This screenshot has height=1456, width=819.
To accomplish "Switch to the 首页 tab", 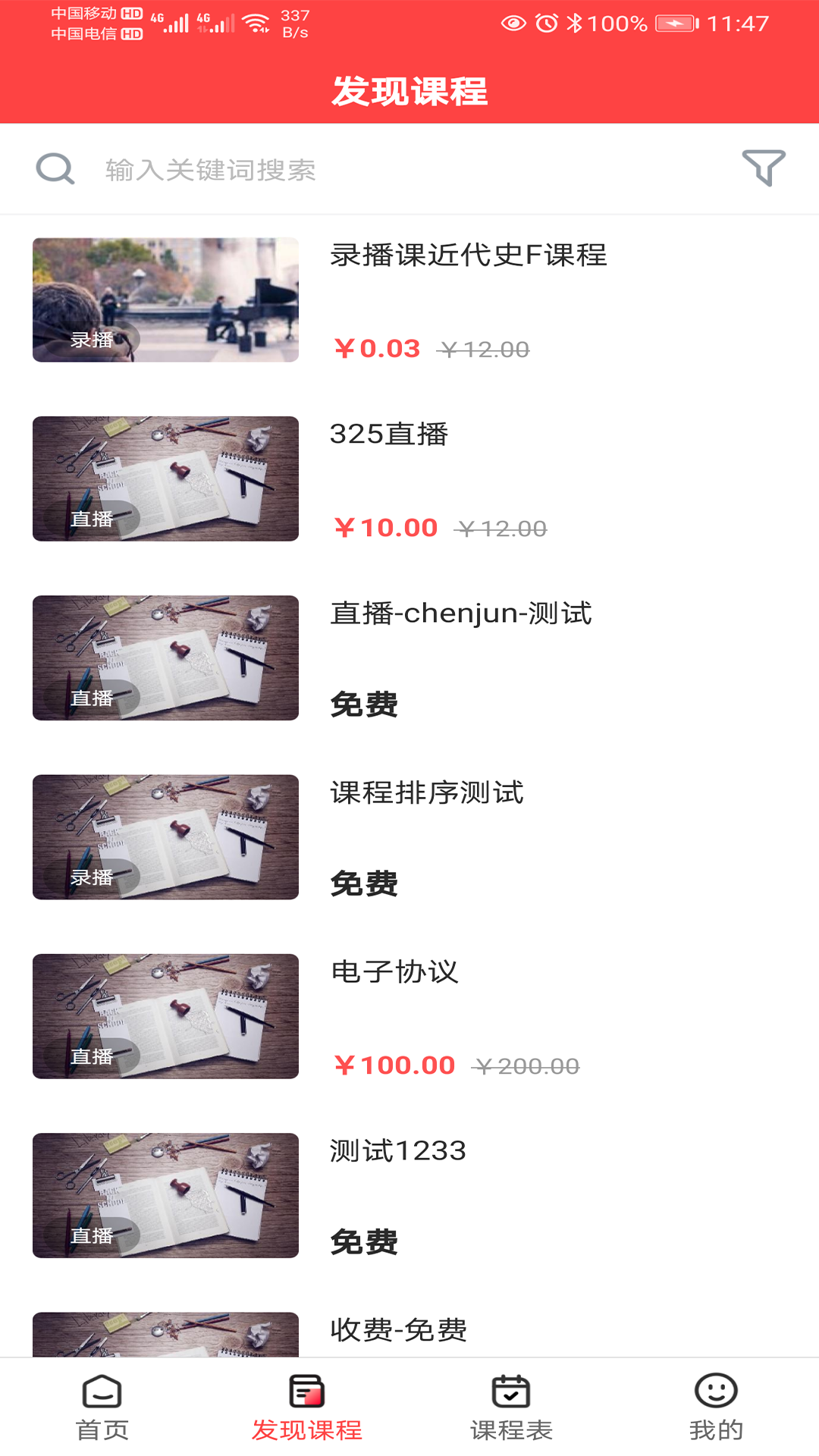I will tap(102, 1407).
